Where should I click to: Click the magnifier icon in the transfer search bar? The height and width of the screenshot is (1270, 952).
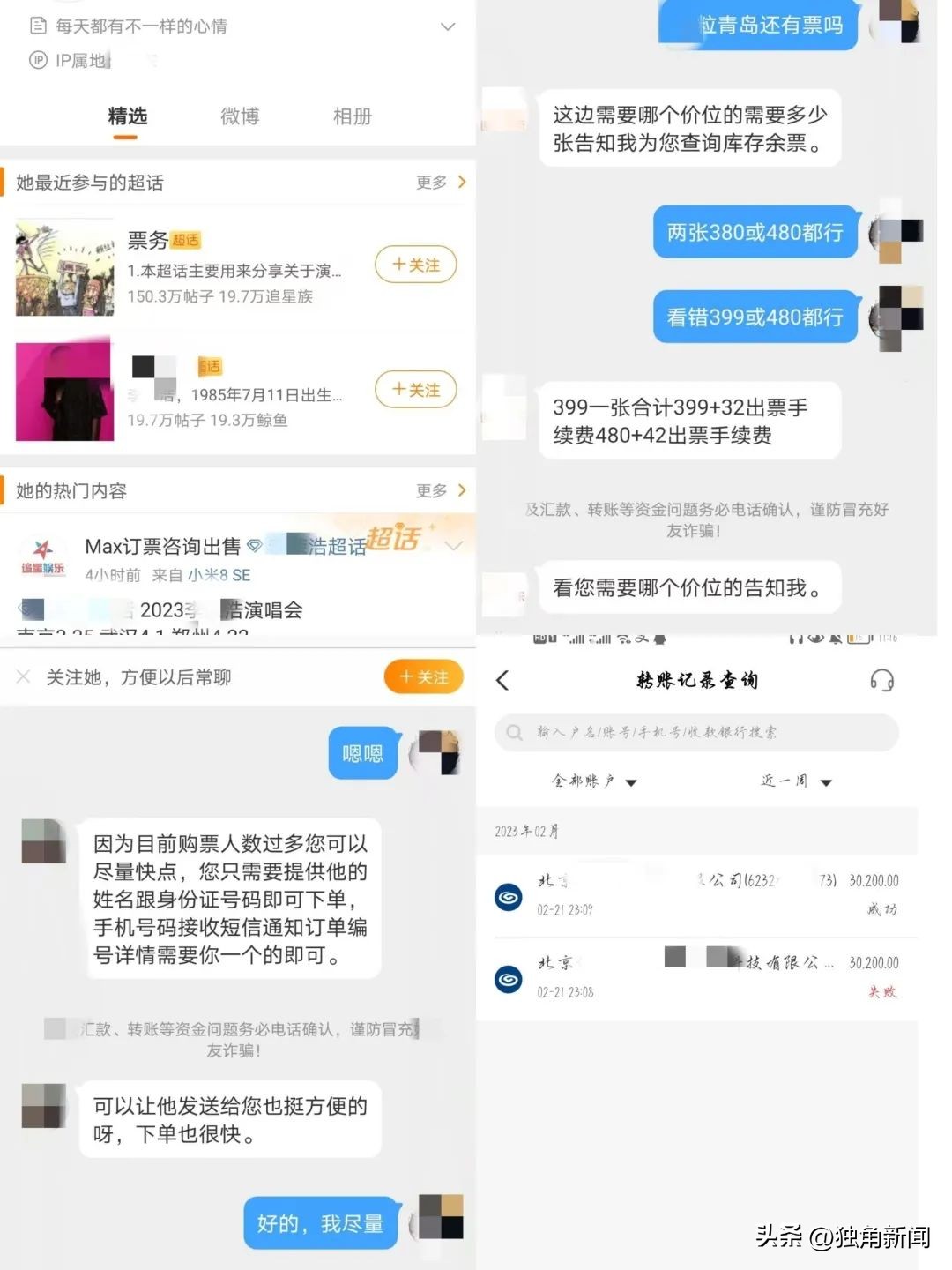pos(513,732)
